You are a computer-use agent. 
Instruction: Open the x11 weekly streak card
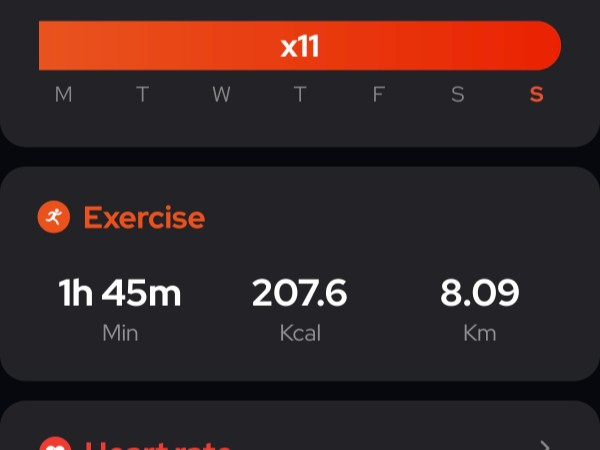(300, 70)
